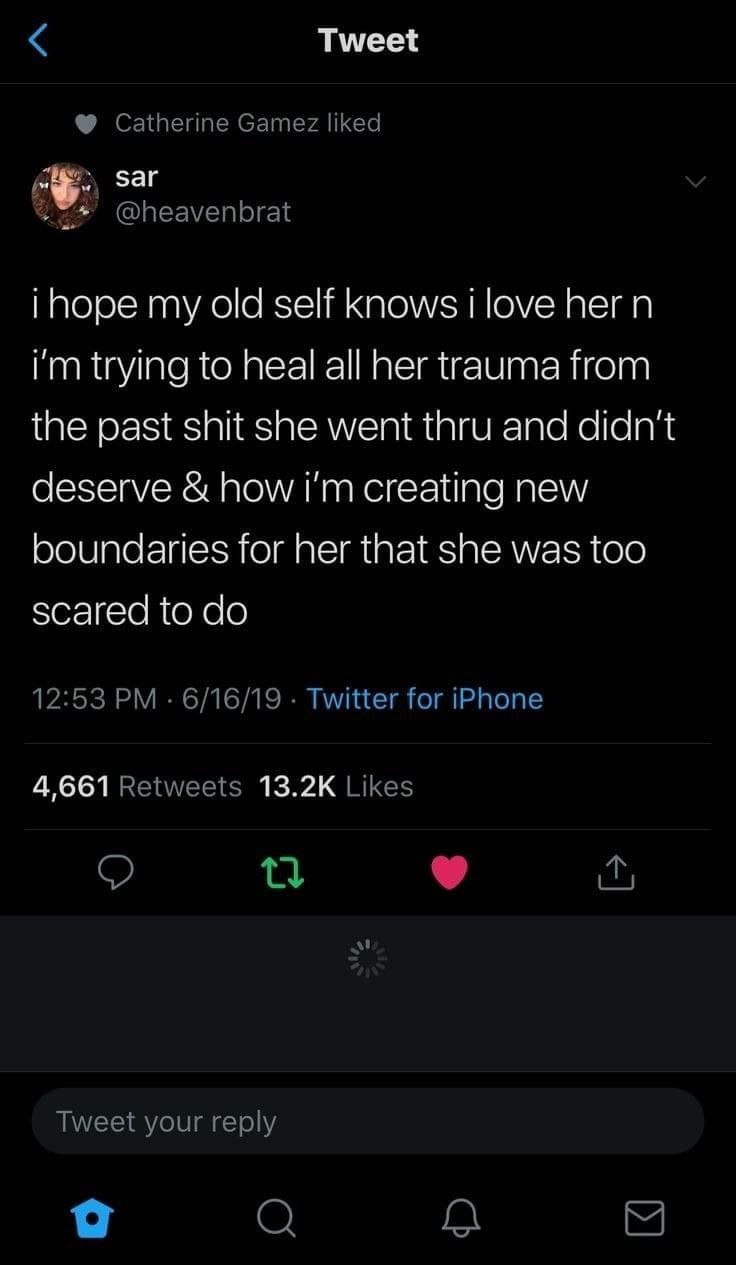Switch to the Search tab

coord(275,1218)
